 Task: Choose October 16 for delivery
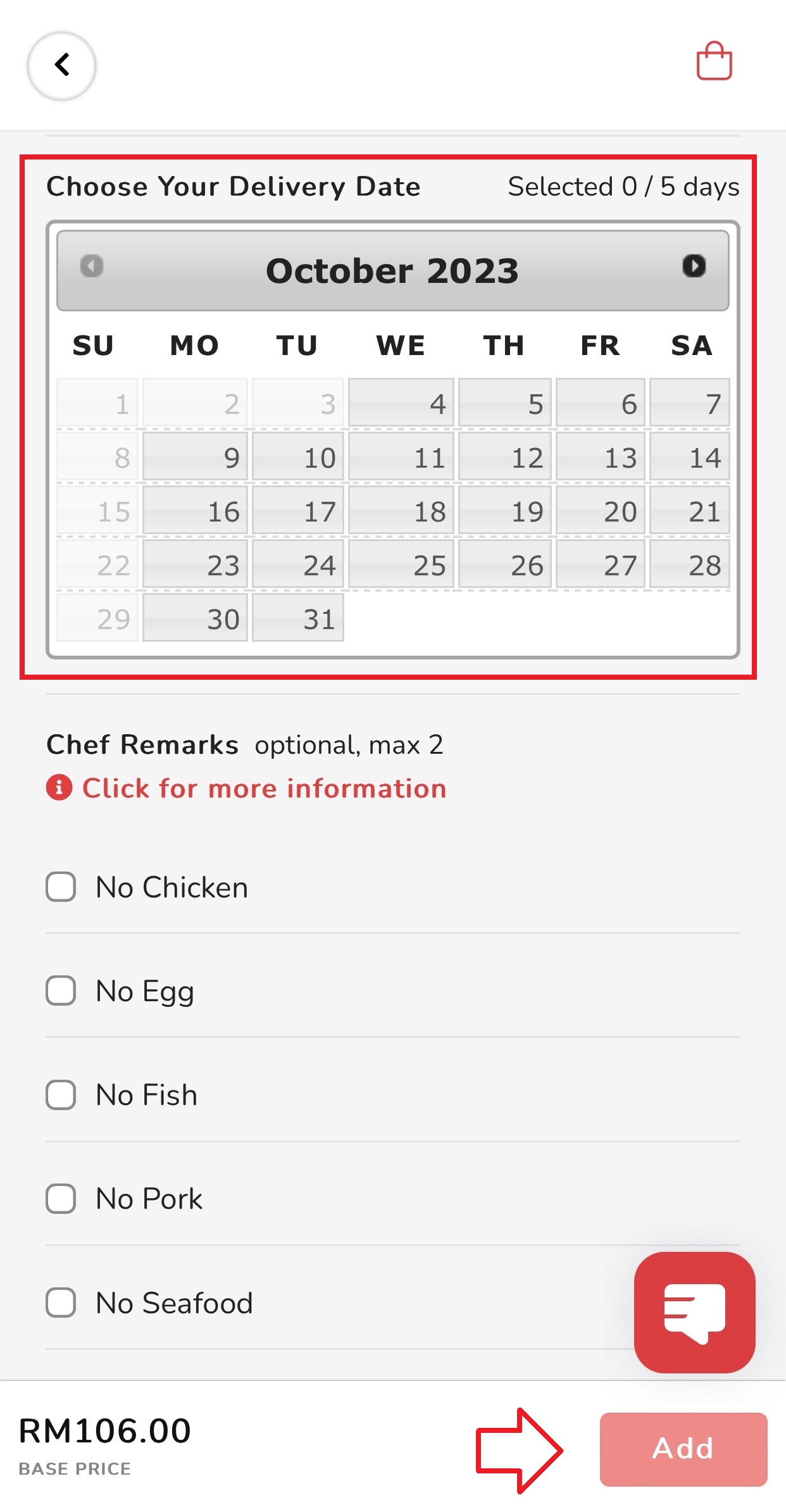[194, 511]
